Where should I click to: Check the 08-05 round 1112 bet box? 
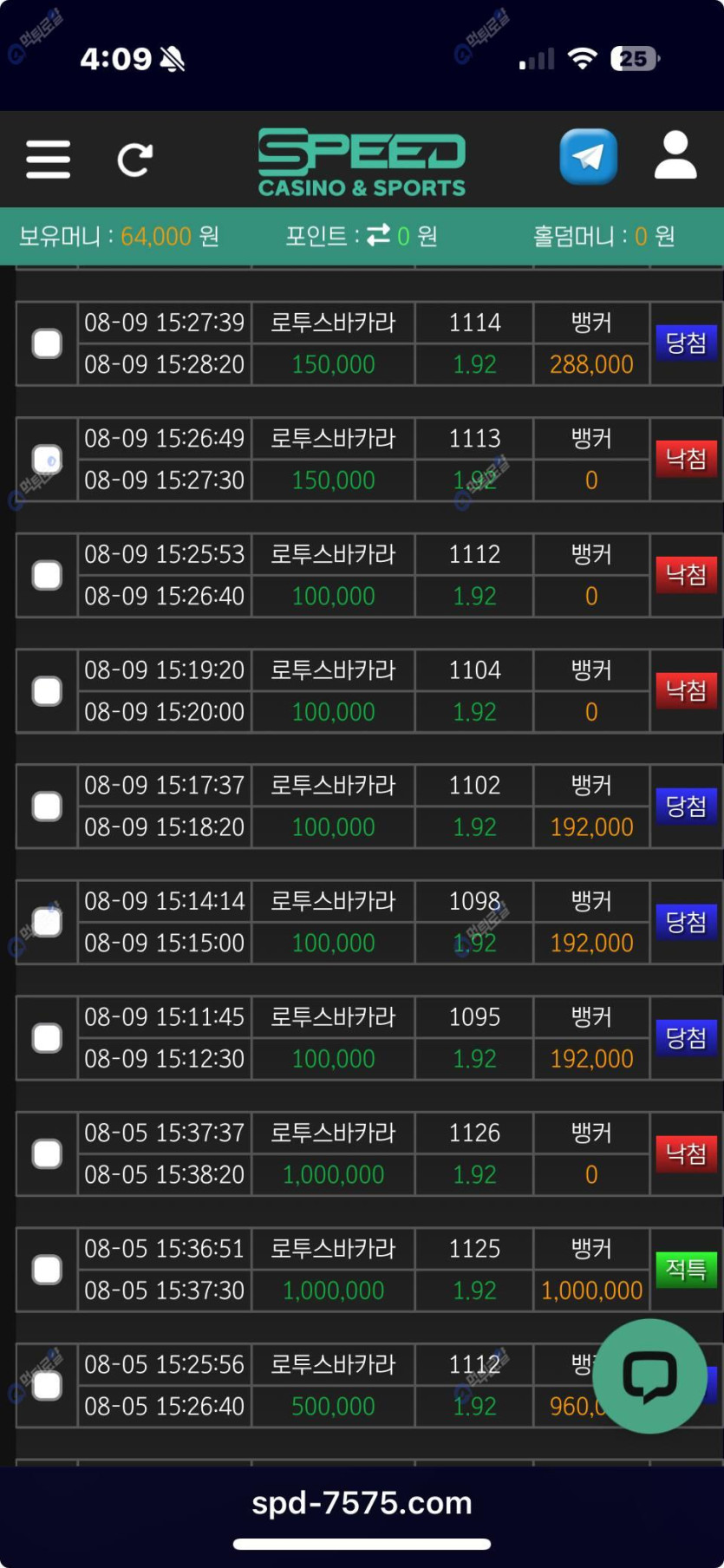(x=47, y=1385)
